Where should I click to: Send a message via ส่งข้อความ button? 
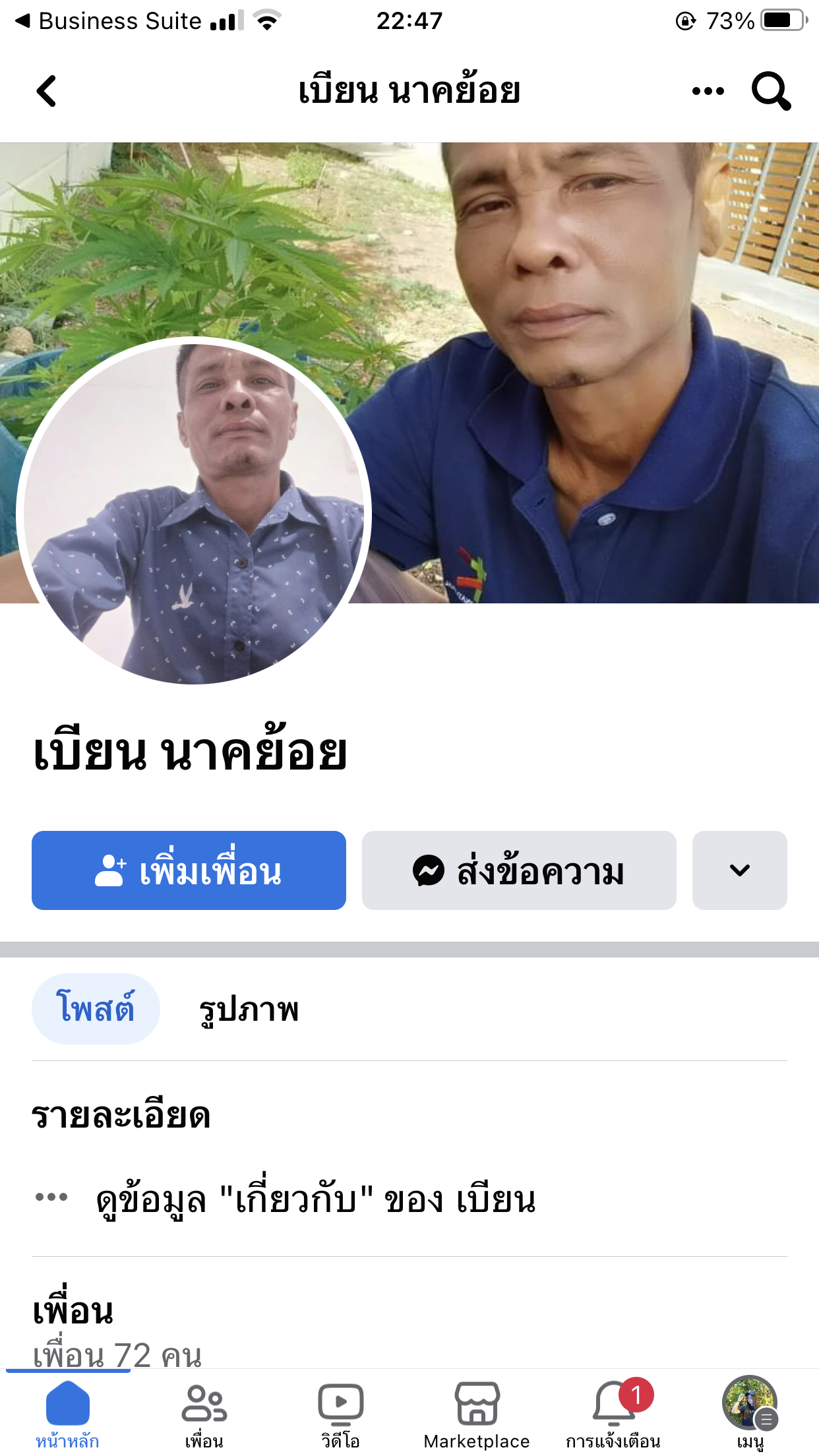click(x=519, y=870)
